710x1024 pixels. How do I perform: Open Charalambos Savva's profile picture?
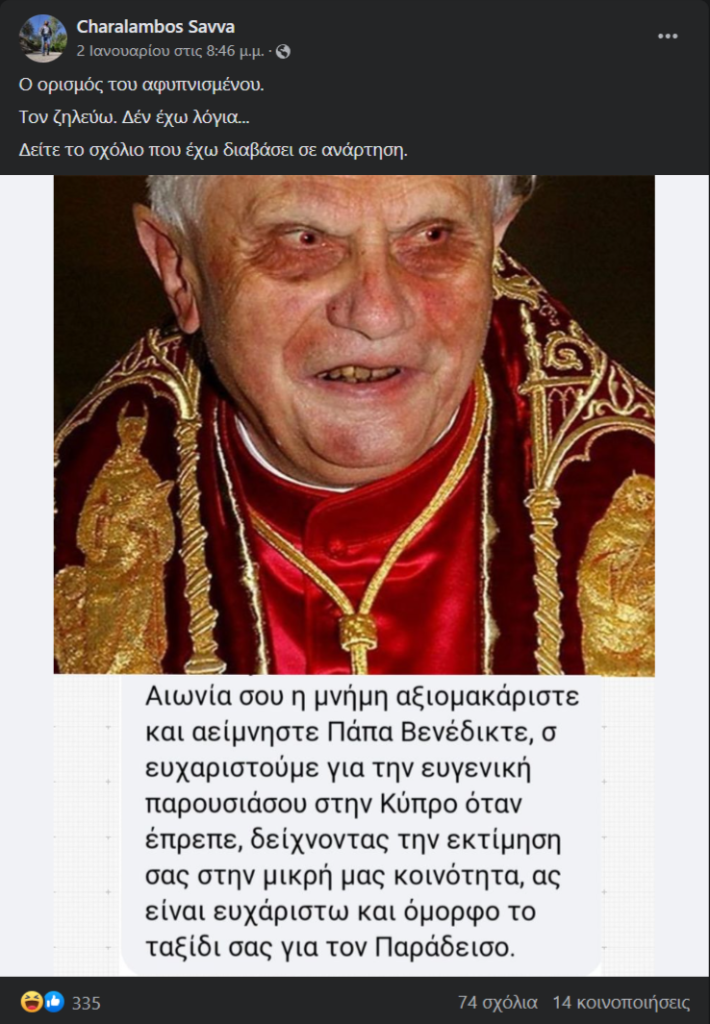pyautogui.click(x=43, y=38)
